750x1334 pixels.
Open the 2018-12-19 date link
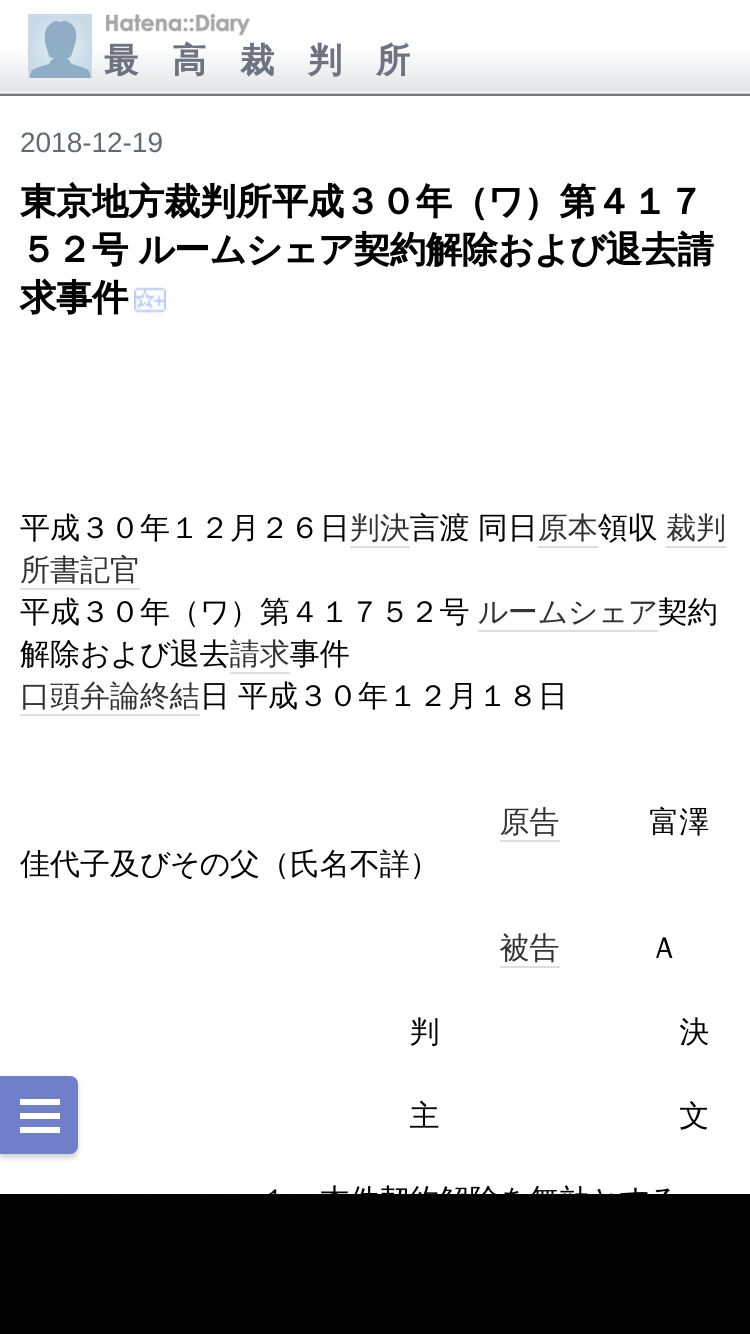[x=91, y=143]
